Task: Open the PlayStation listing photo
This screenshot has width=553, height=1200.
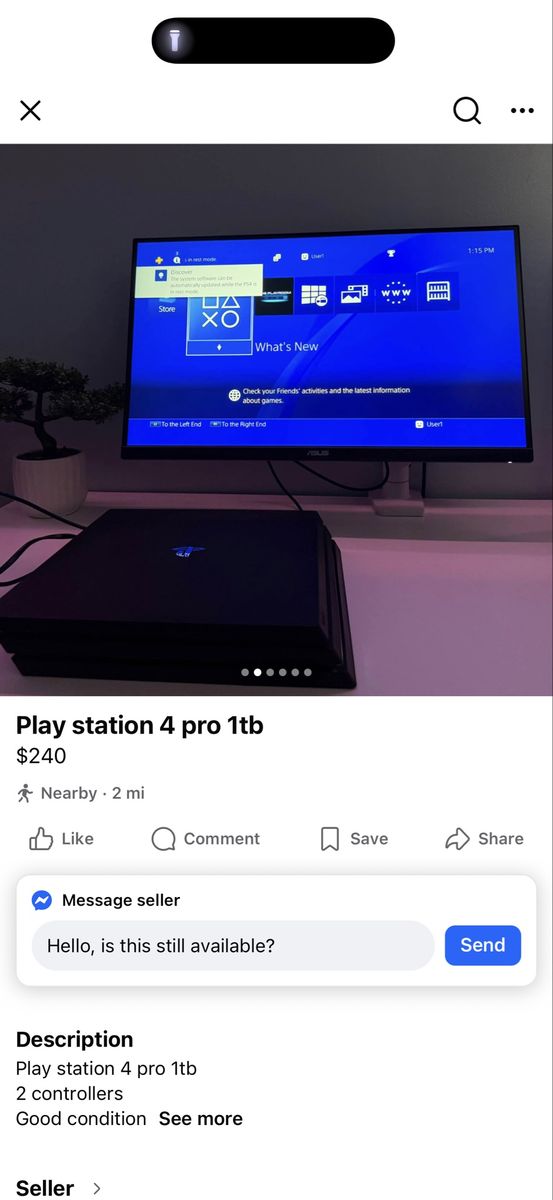Action: pos(276,419)
